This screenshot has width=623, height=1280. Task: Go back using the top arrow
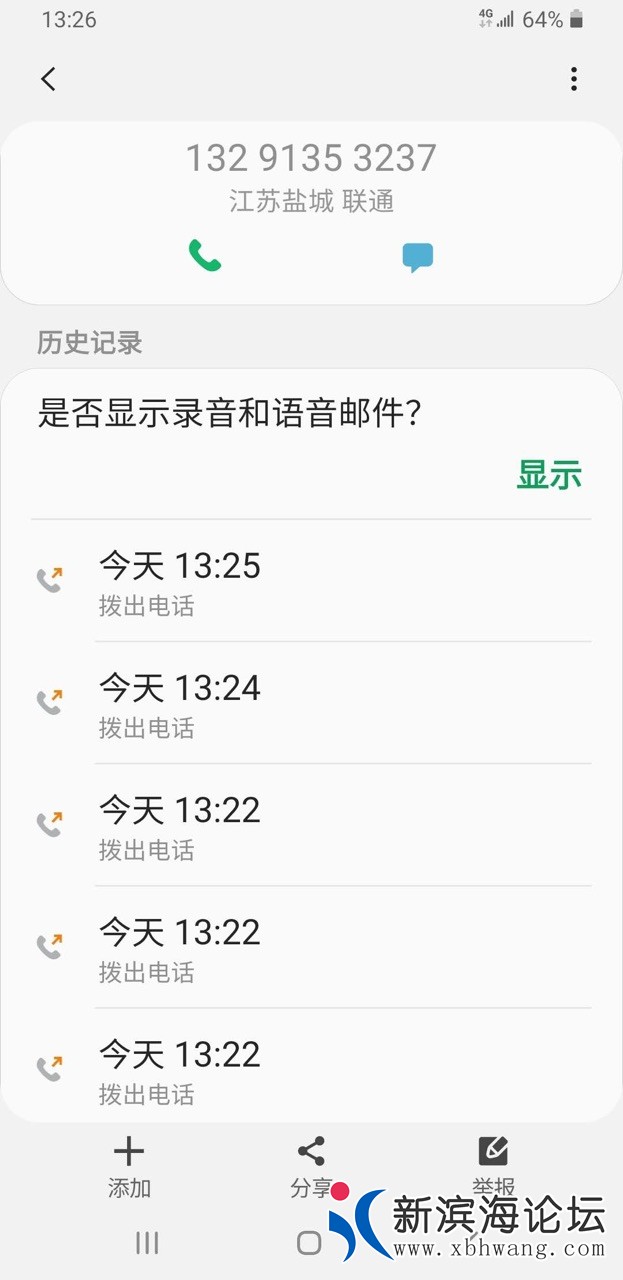pos(48,79)
